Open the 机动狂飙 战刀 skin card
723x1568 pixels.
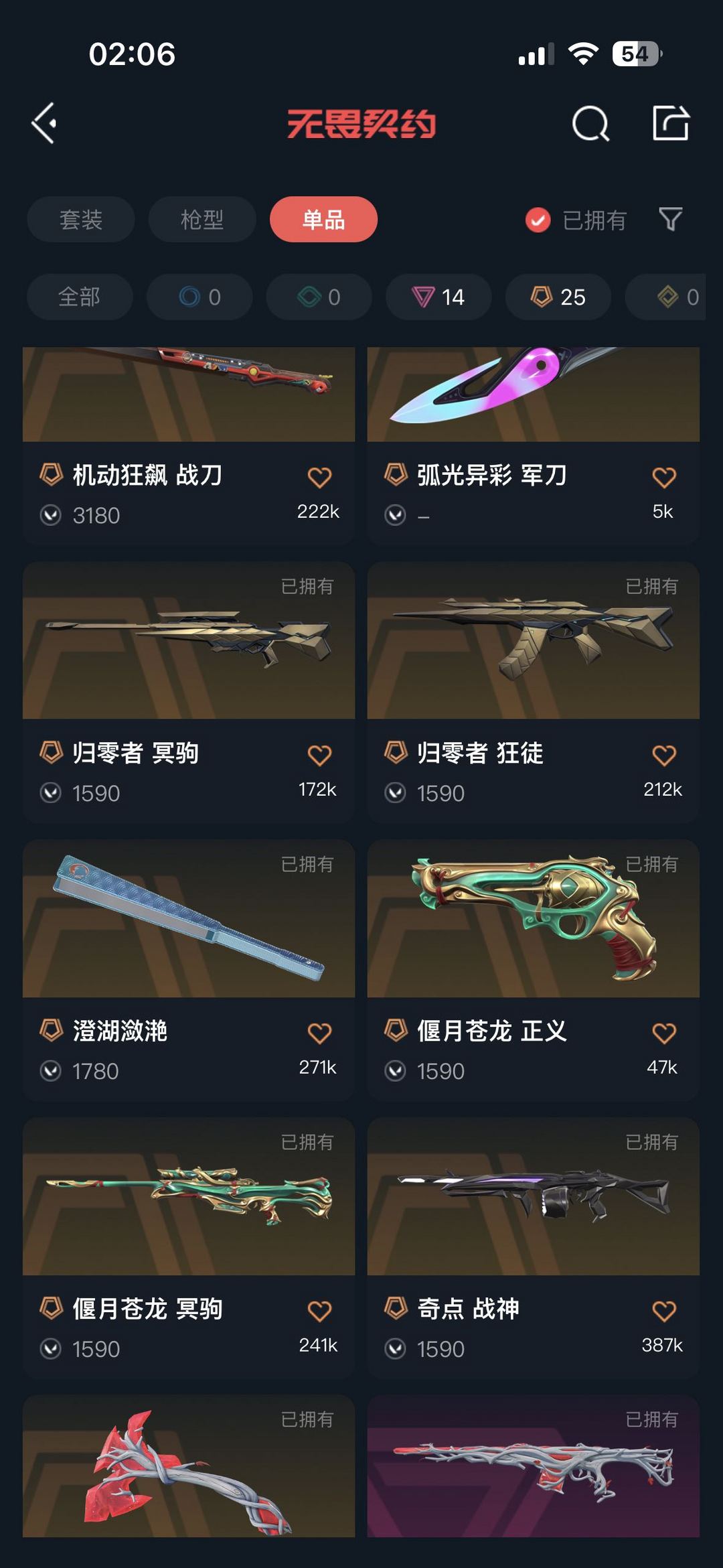coord(189,445)
